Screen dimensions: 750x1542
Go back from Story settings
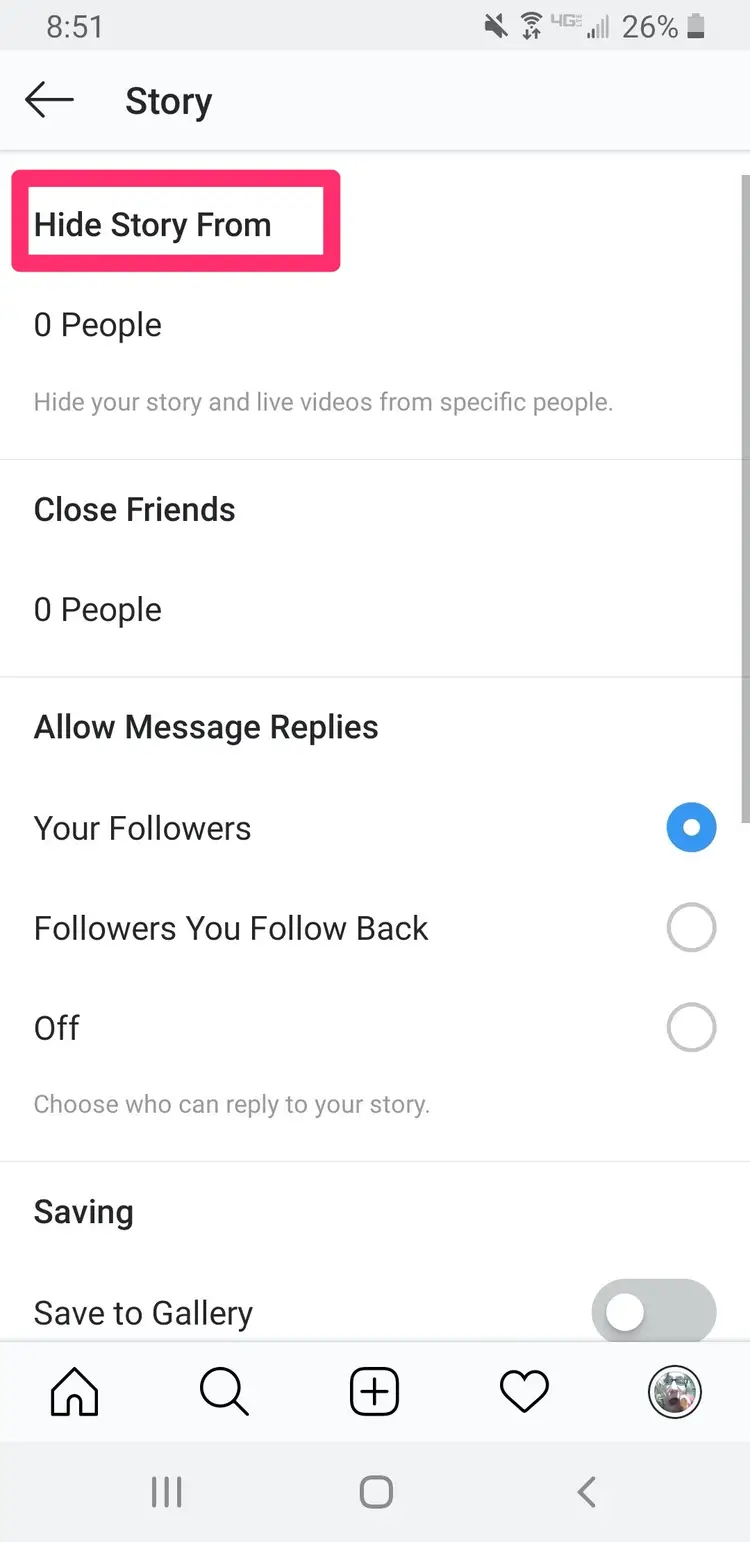[50, 100]
